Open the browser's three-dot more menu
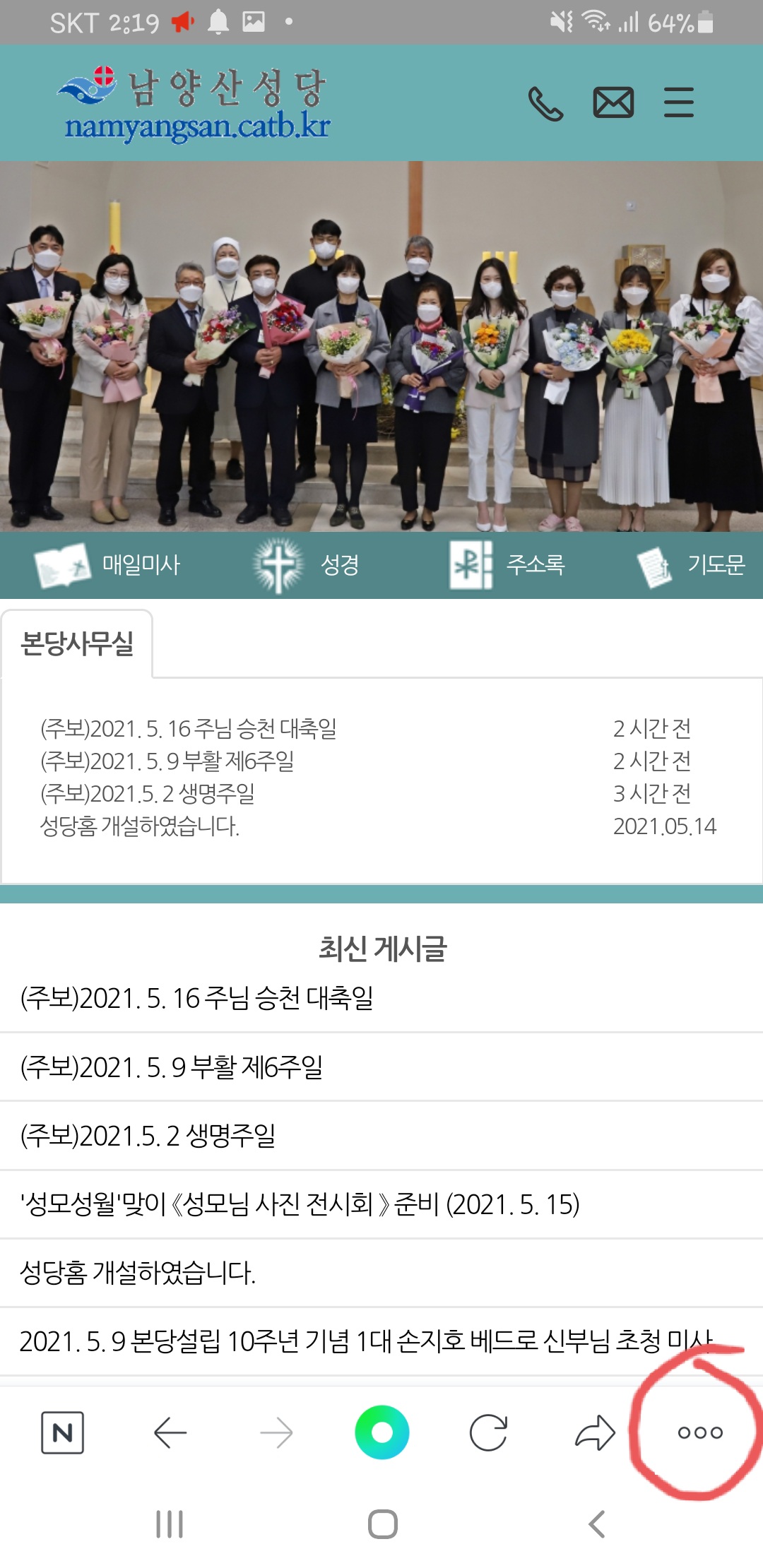The image size is (763, 1568). coord(699,1432)
